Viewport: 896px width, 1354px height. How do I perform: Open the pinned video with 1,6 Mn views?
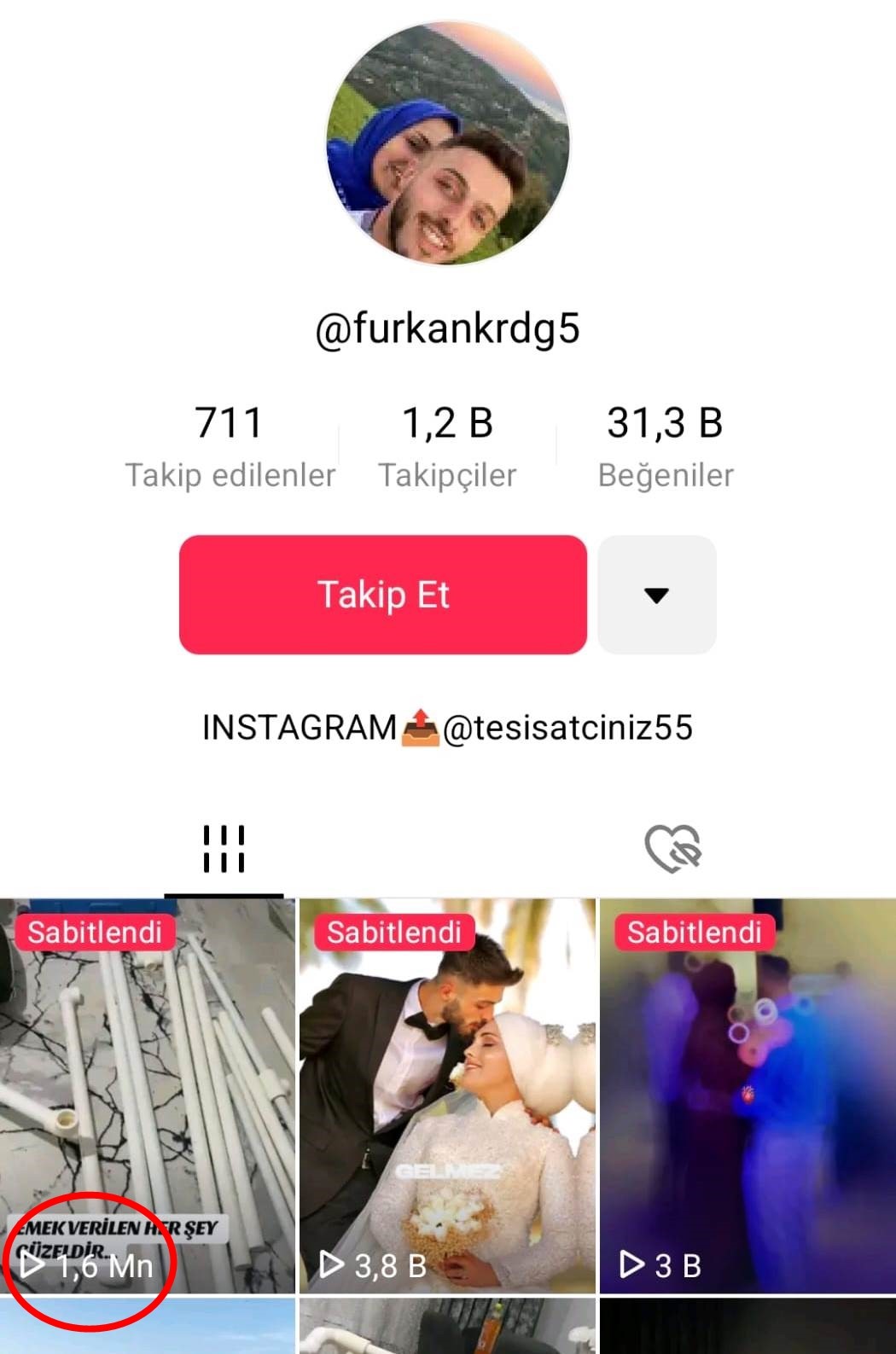[148, 1095]
